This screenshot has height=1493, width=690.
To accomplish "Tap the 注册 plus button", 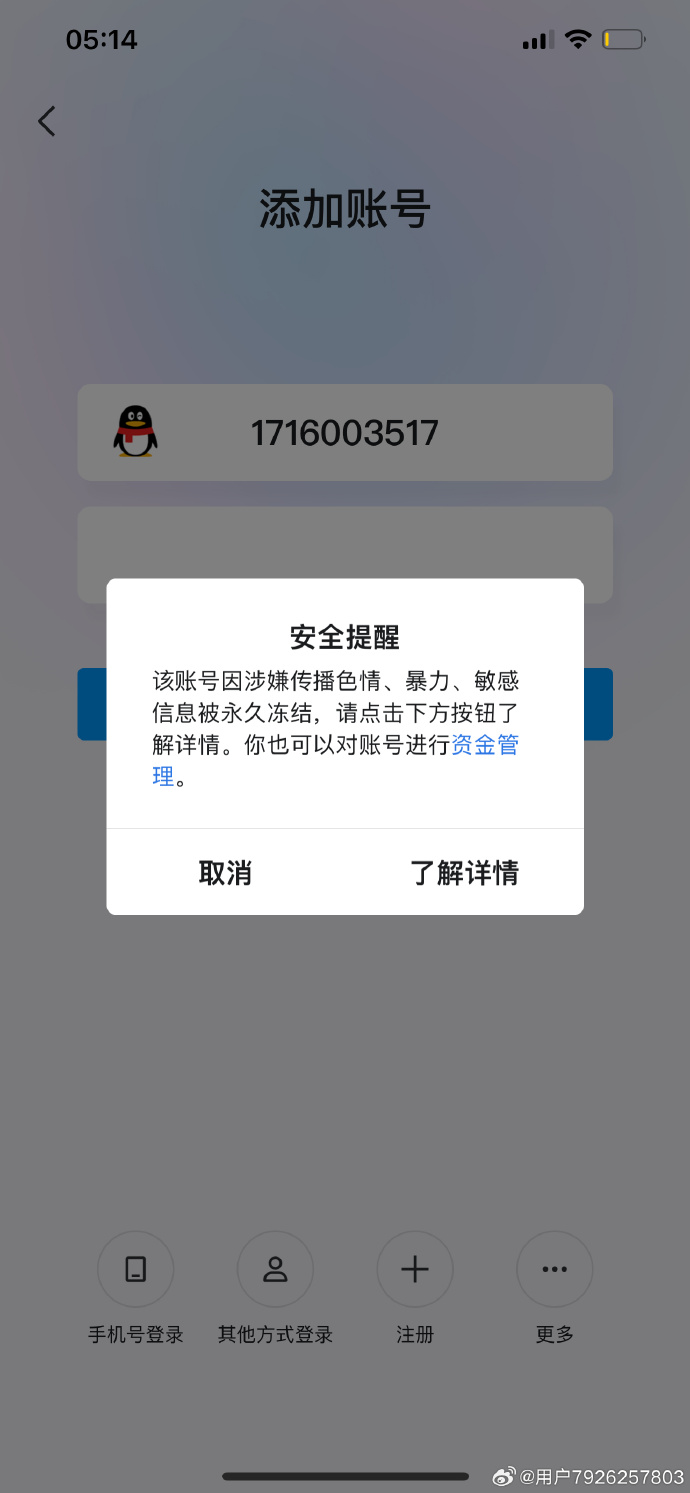I will point(414,1270).
